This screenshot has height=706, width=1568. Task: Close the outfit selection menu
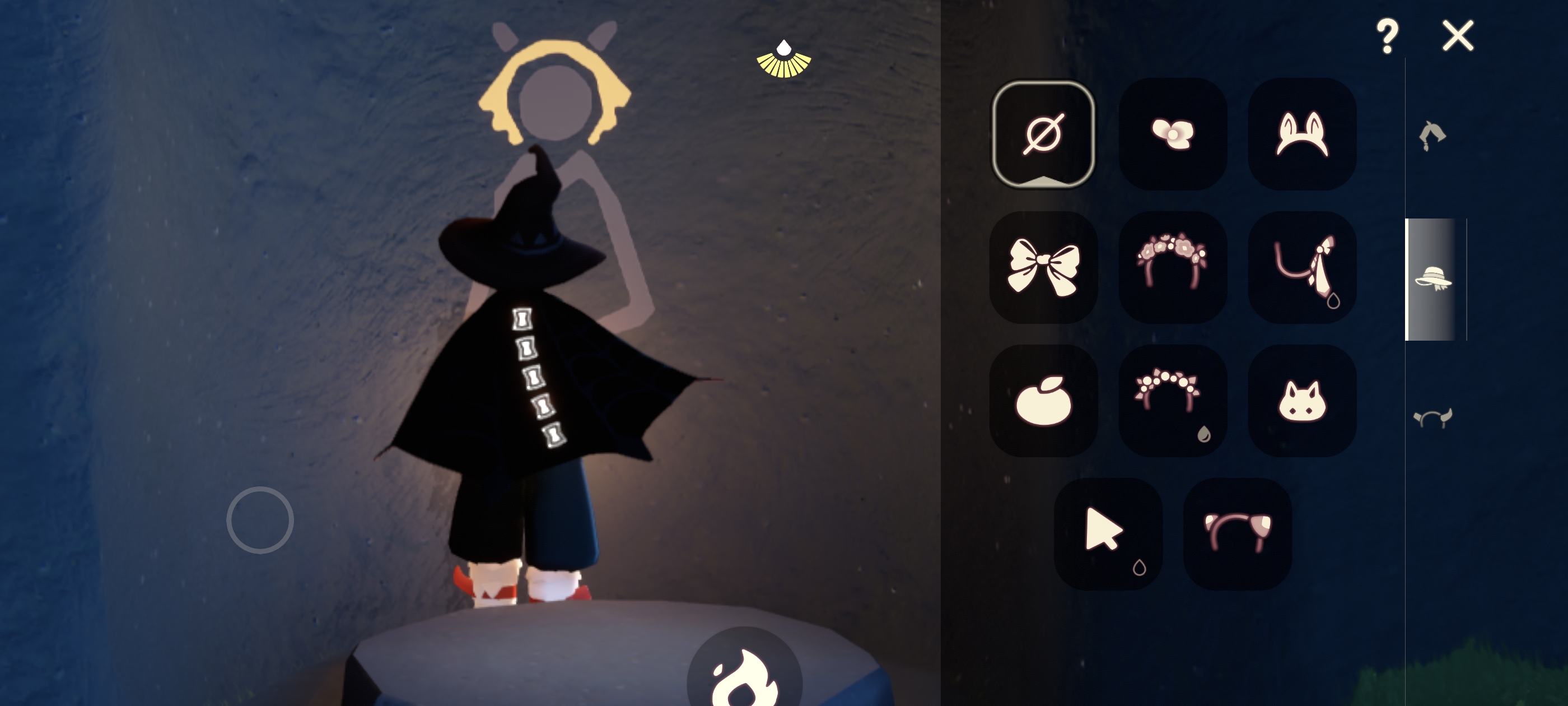1457,36
